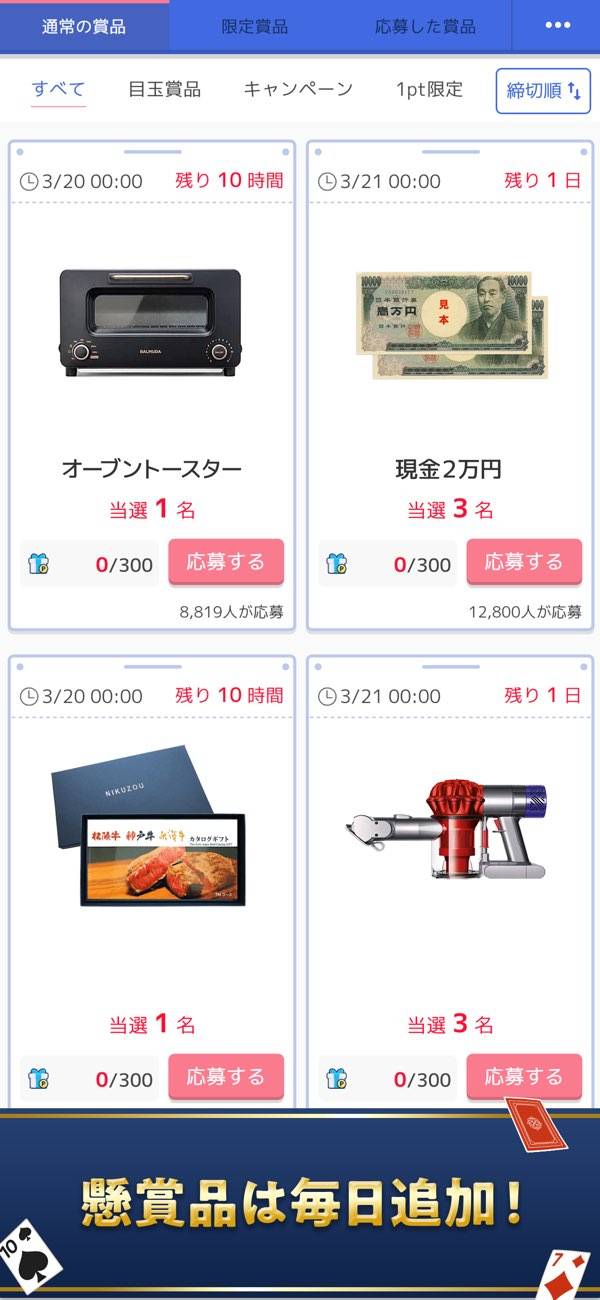This screenshot has height=1300, width=600.
Task: Apply for the 現金2万円 prize
Action: click(x=524, y=562)
